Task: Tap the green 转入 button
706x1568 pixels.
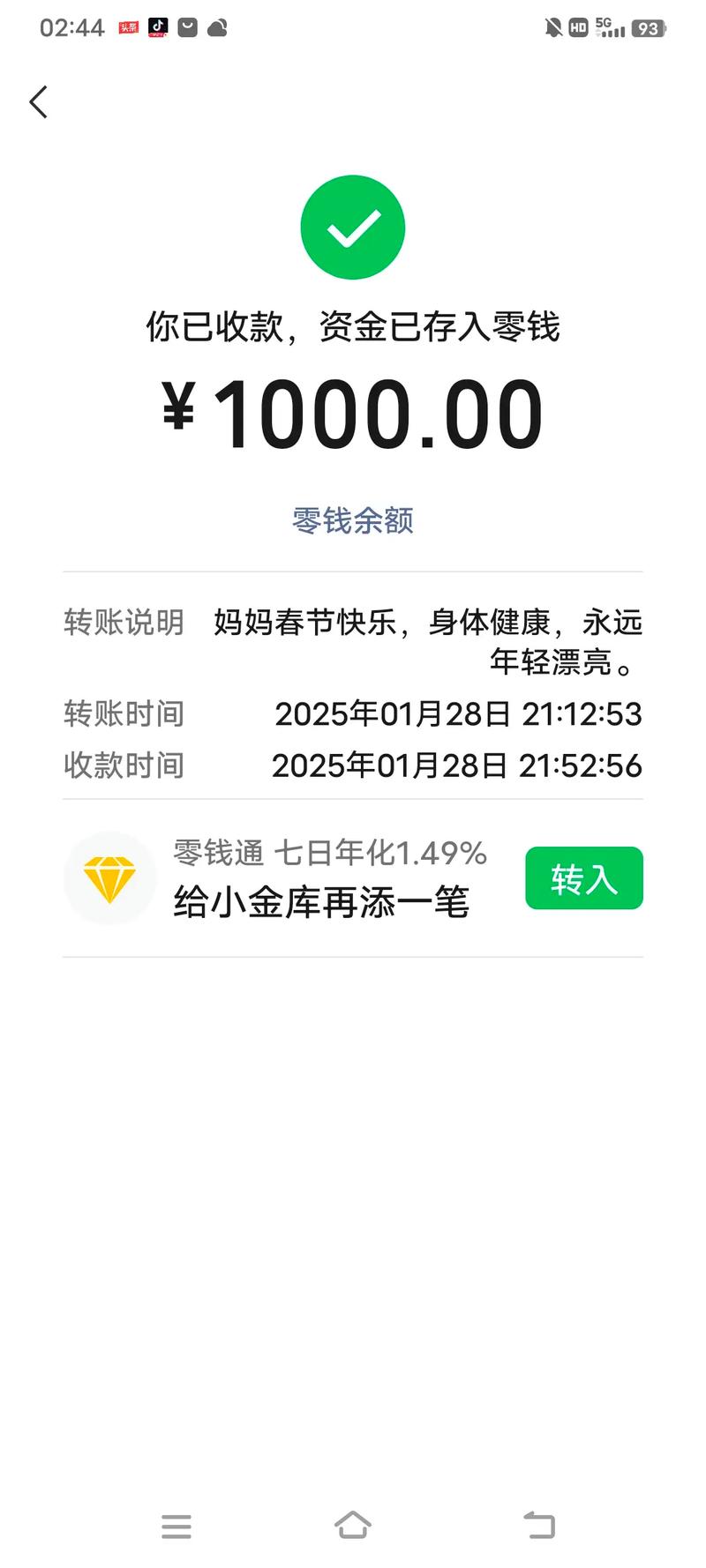Action: pos(583,878)
